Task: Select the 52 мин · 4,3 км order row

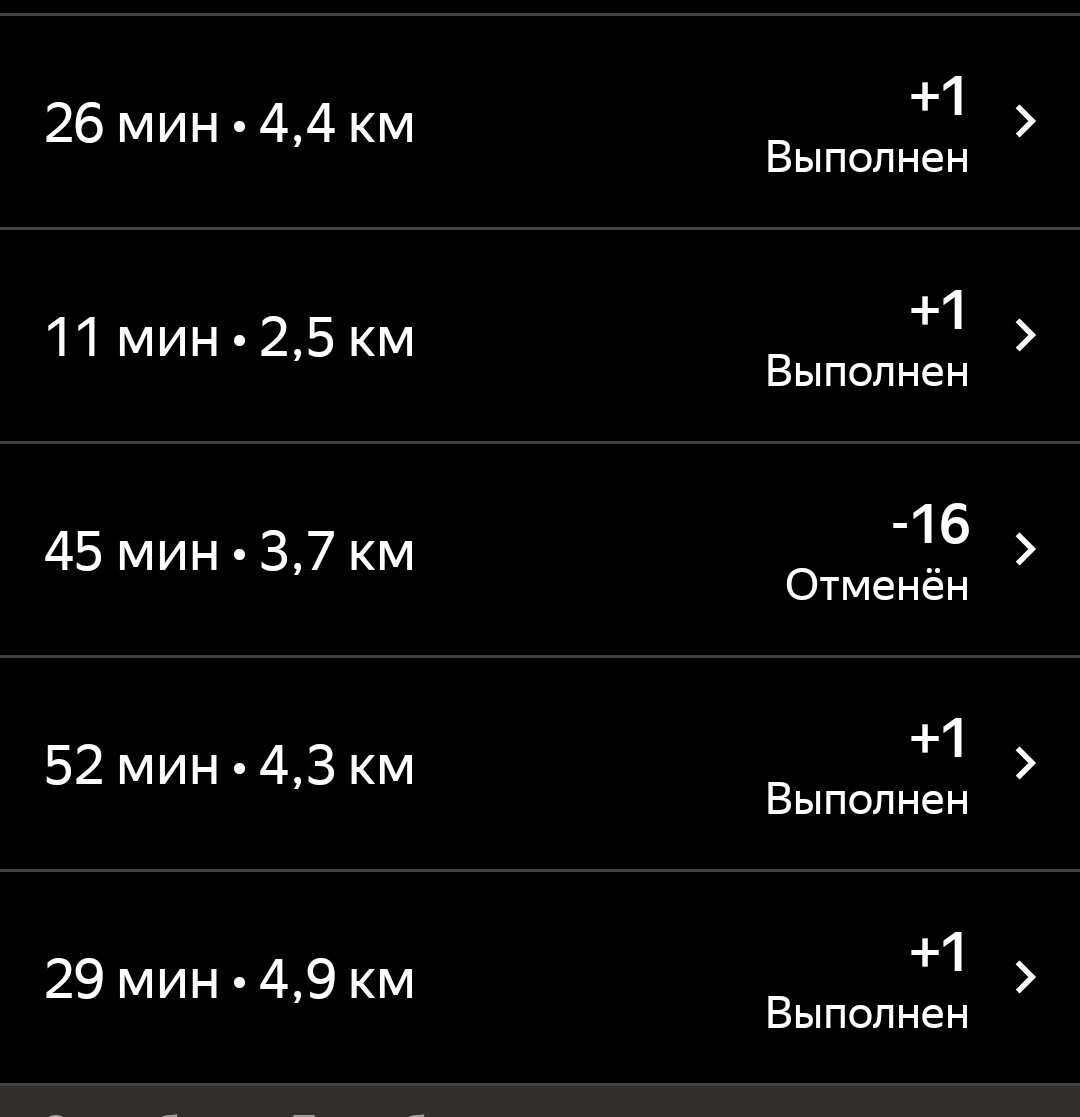Action: [540, 765]
